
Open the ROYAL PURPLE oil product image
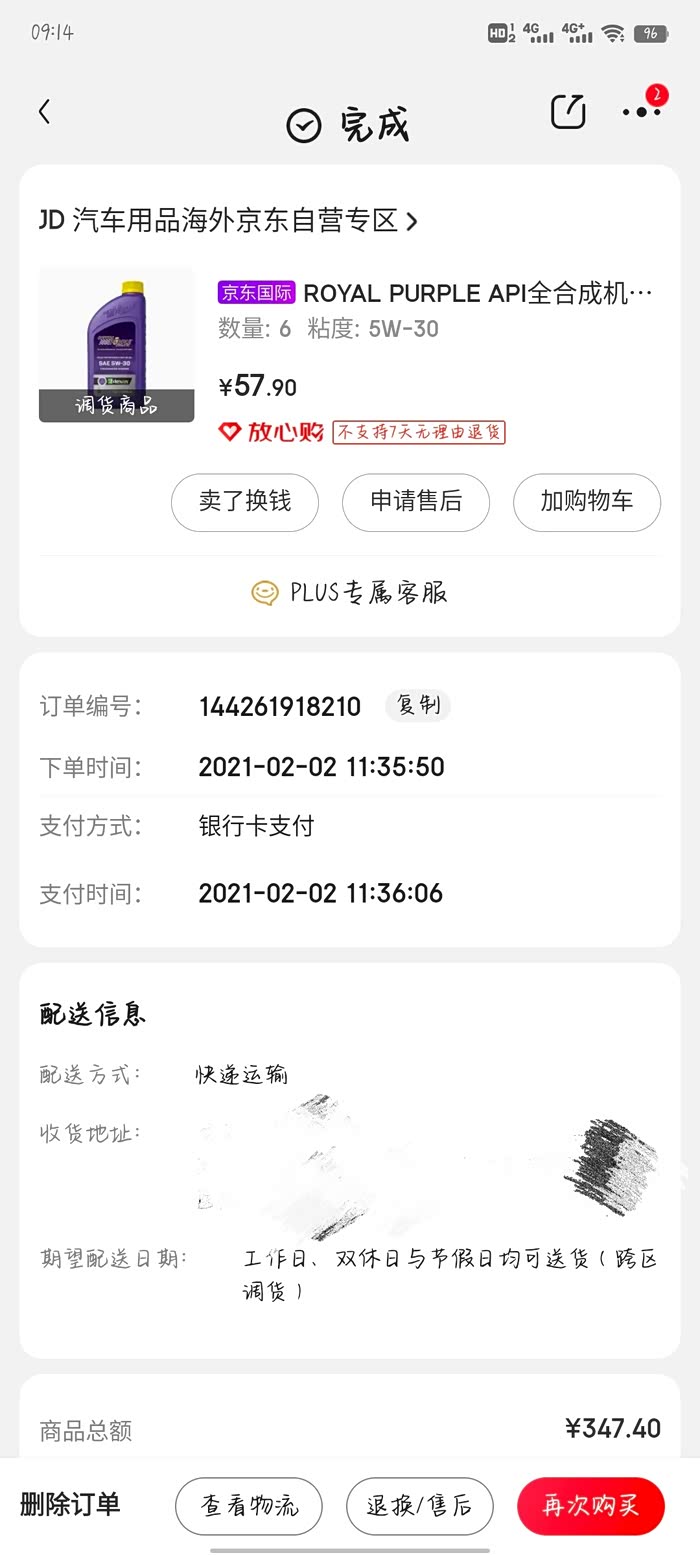[x=117, y=344]
